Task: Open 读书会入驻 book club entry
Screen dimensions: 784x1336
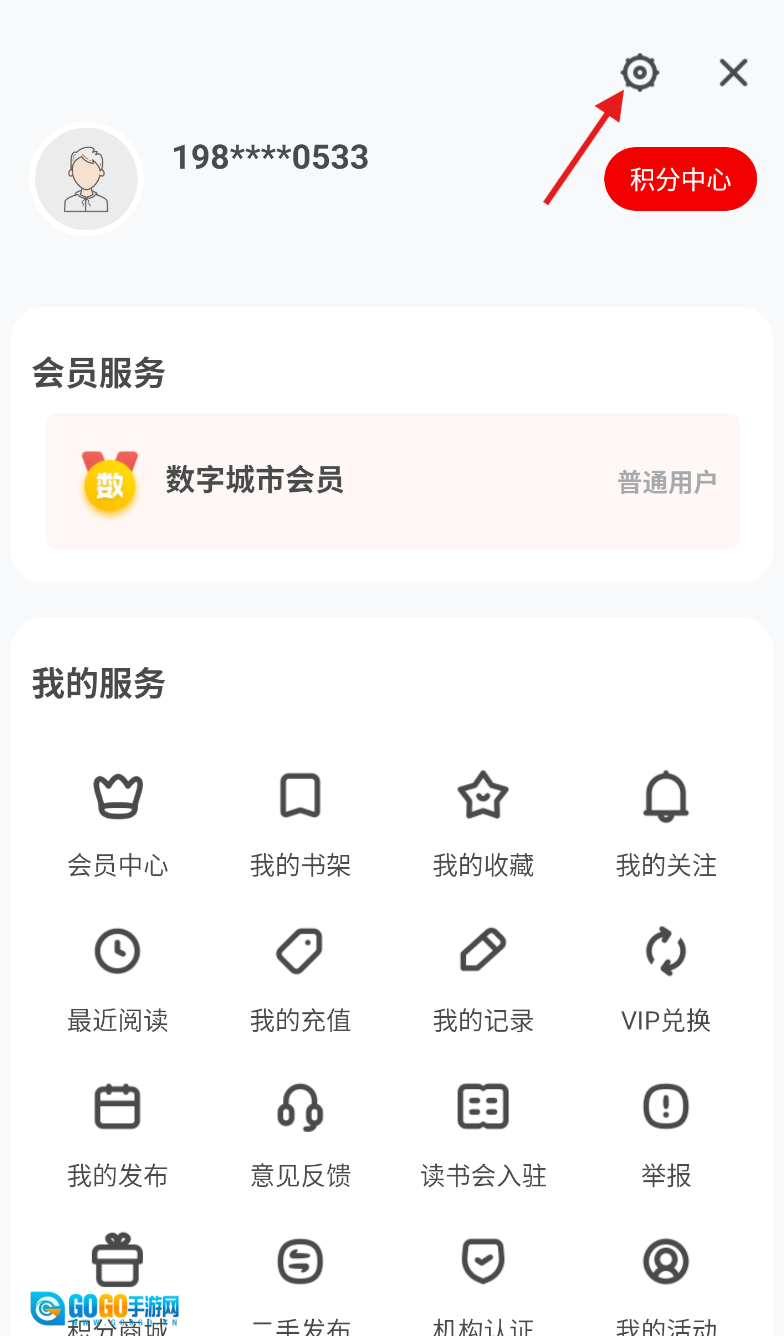Action: click(x=483, y=1132)
